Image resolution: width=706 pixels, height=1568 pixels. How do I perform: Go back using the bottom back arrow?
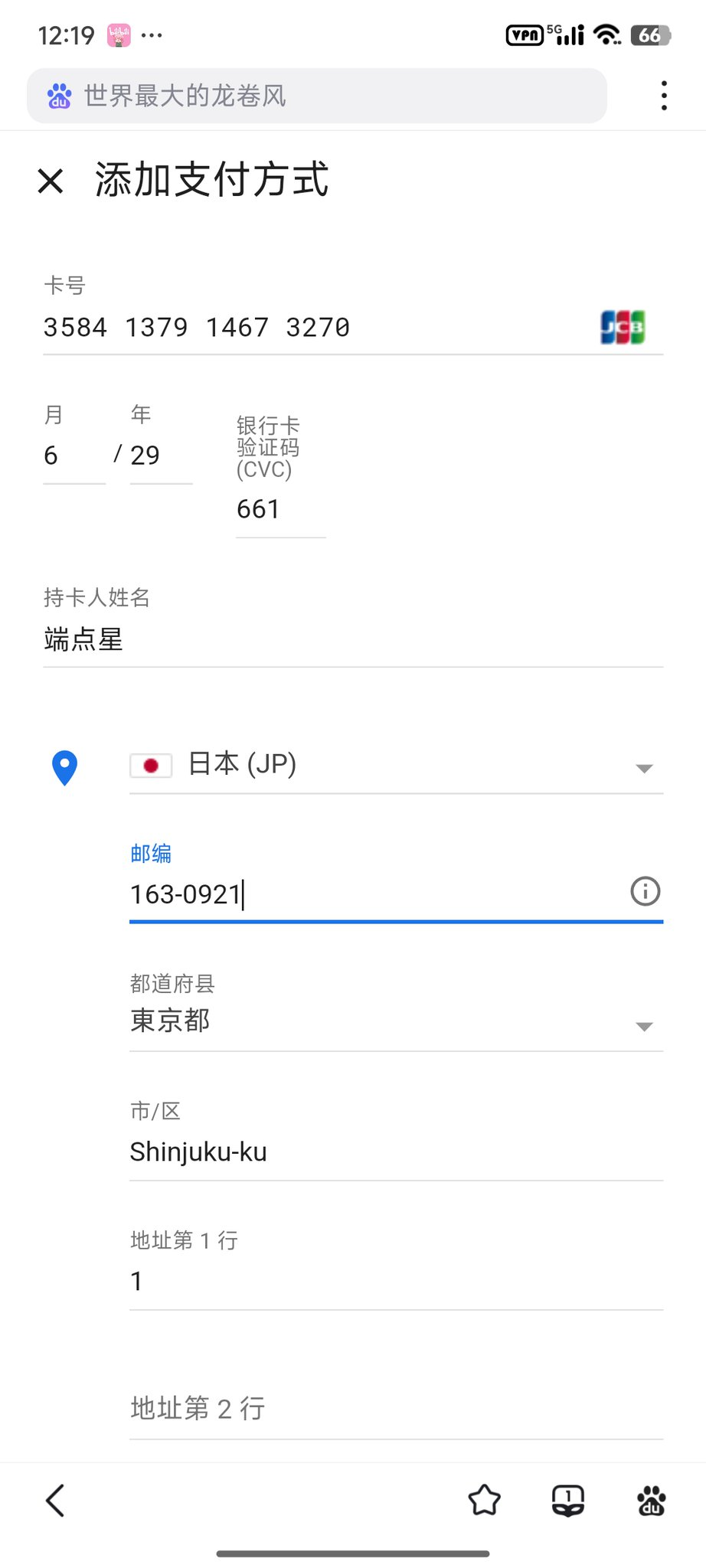(x=55, y=1501)
